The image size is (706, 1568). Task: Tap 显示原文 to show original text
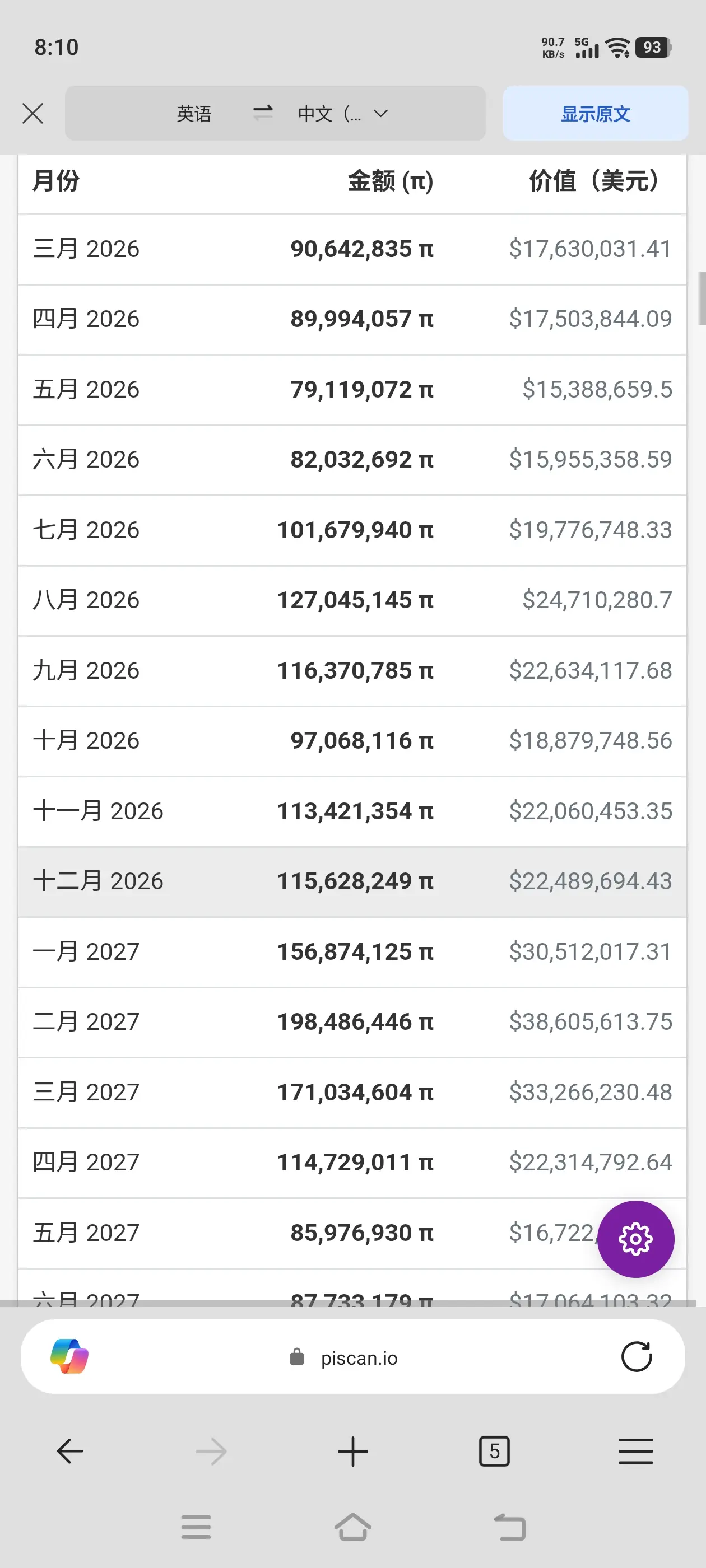pyautogui.click(x=595, y=114)
